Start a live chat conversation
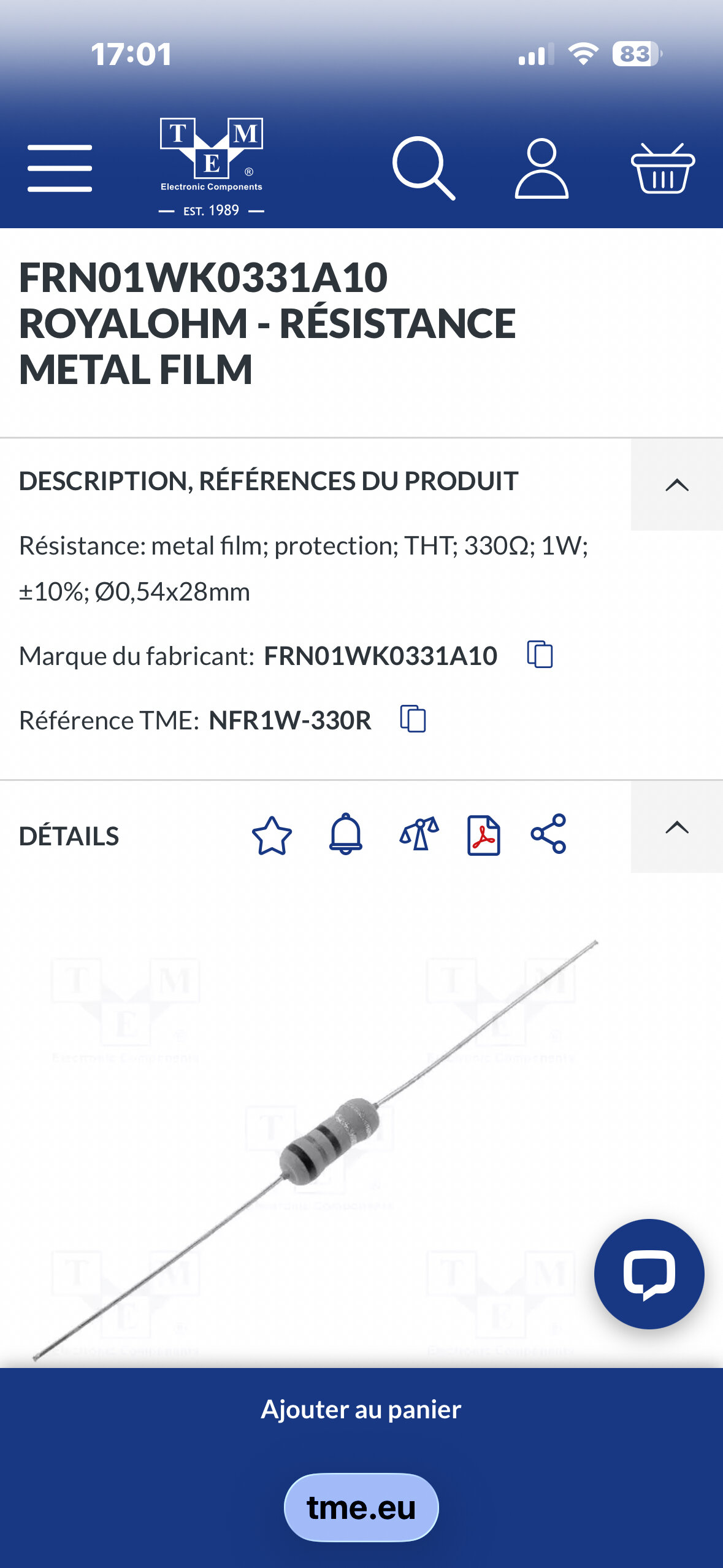 649,1274
